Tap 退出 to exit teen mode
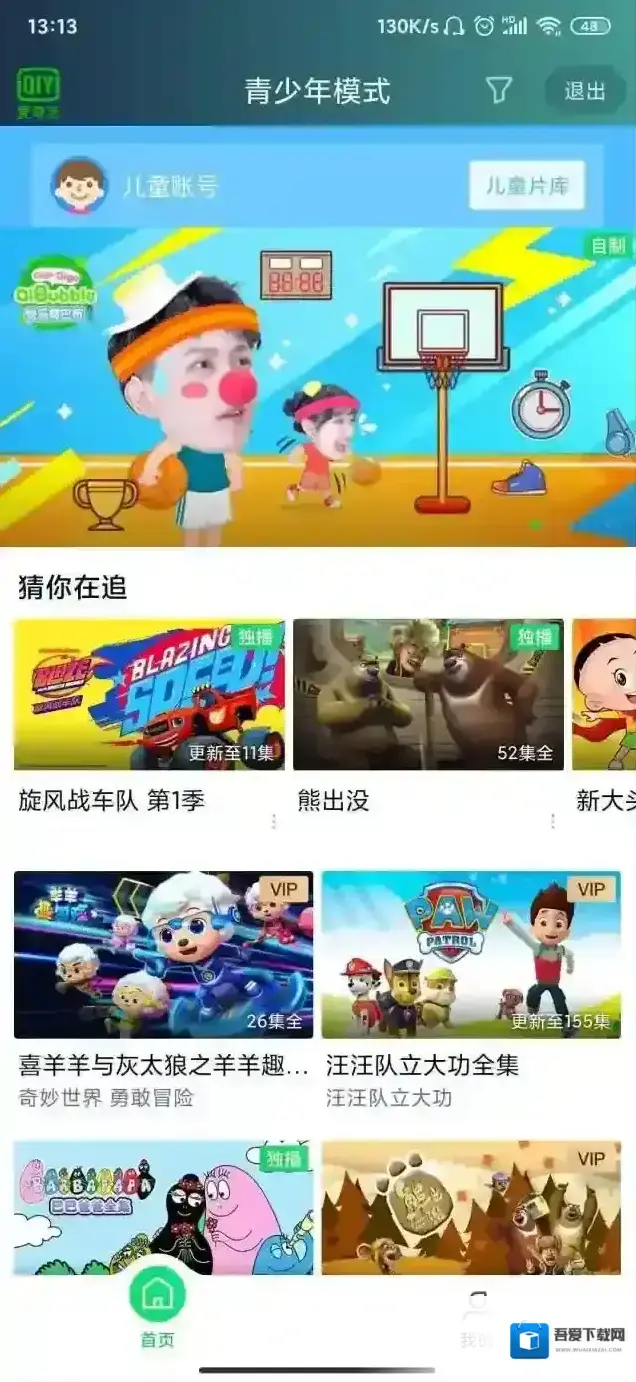Screen dimensions: 636x1382 584,91
